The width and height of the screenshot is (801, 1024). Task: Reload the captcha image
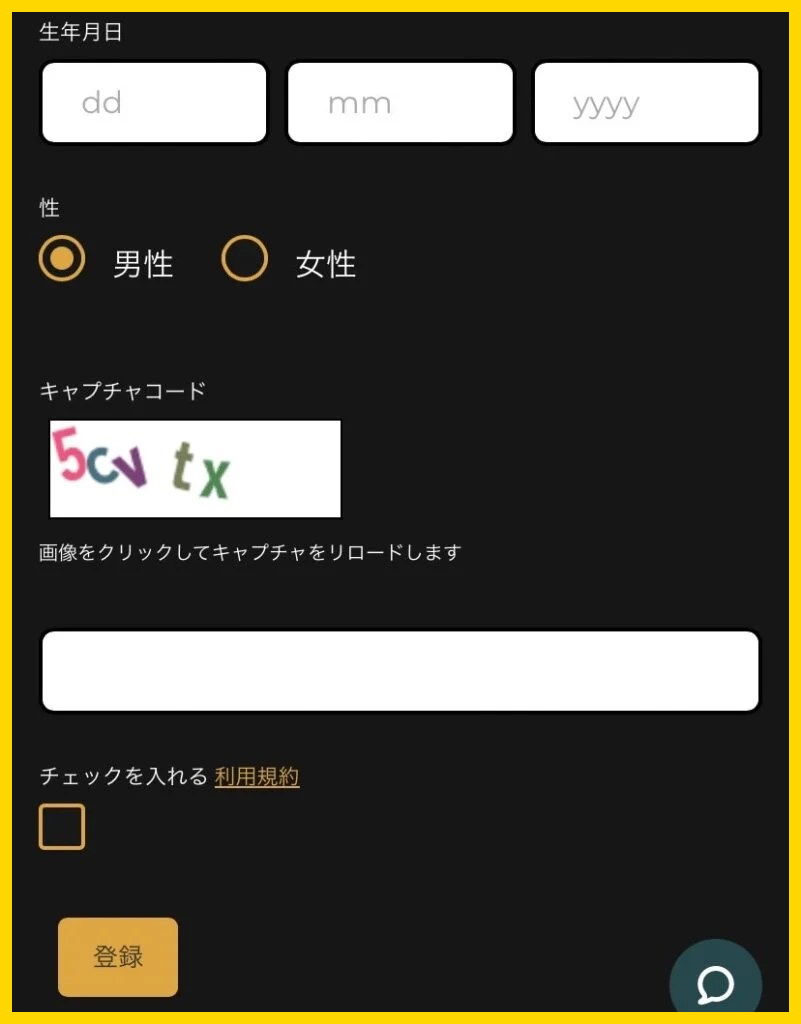point(195,469)
